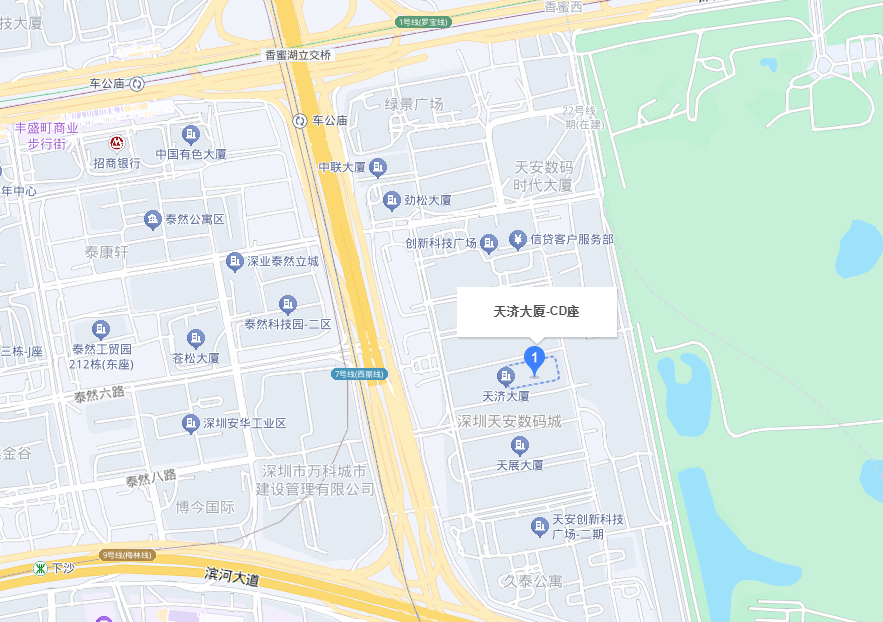Open the 天济大厦-CD座 info bubble
The image size is (883, 622).
(x=536, y=312)
